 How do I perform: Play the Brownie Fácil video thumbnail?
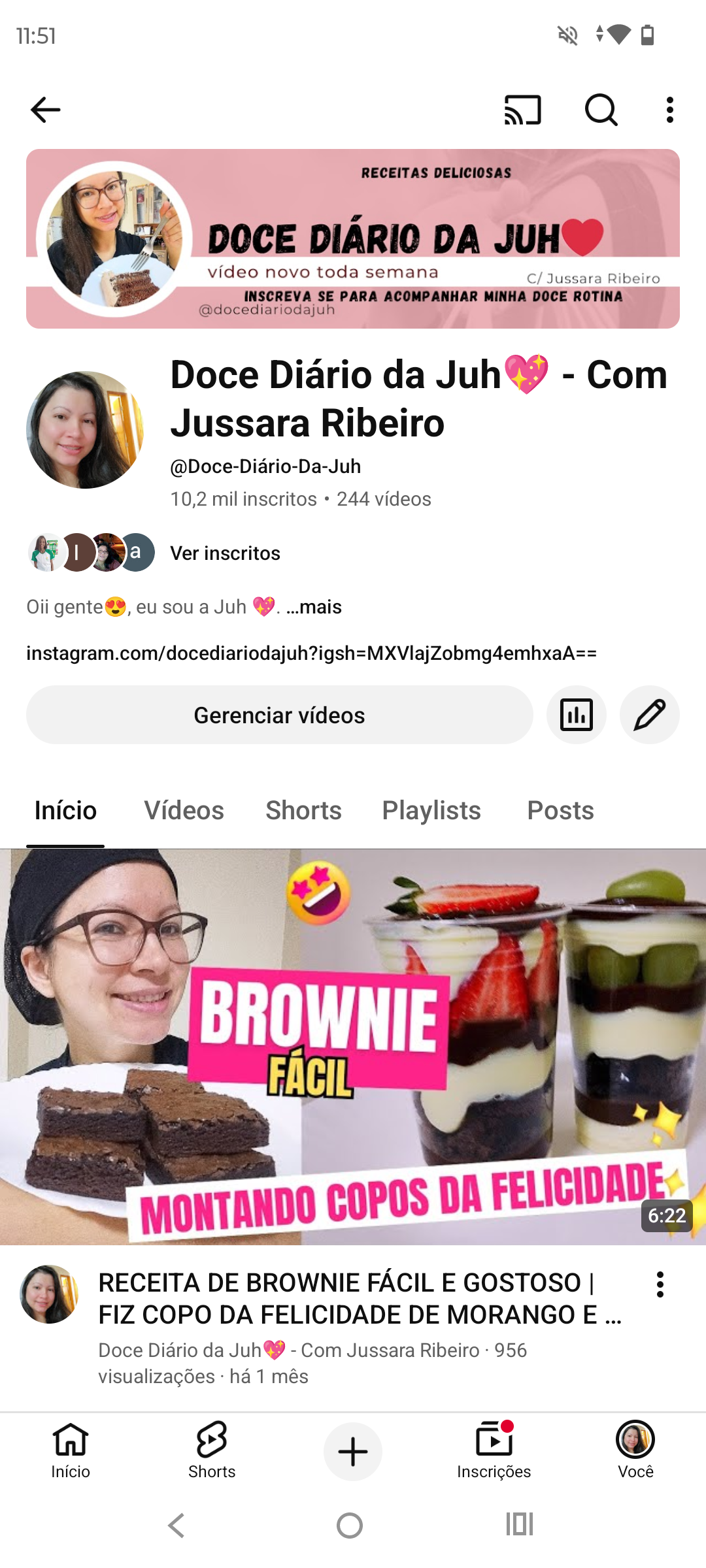[x=353, y=1047]
